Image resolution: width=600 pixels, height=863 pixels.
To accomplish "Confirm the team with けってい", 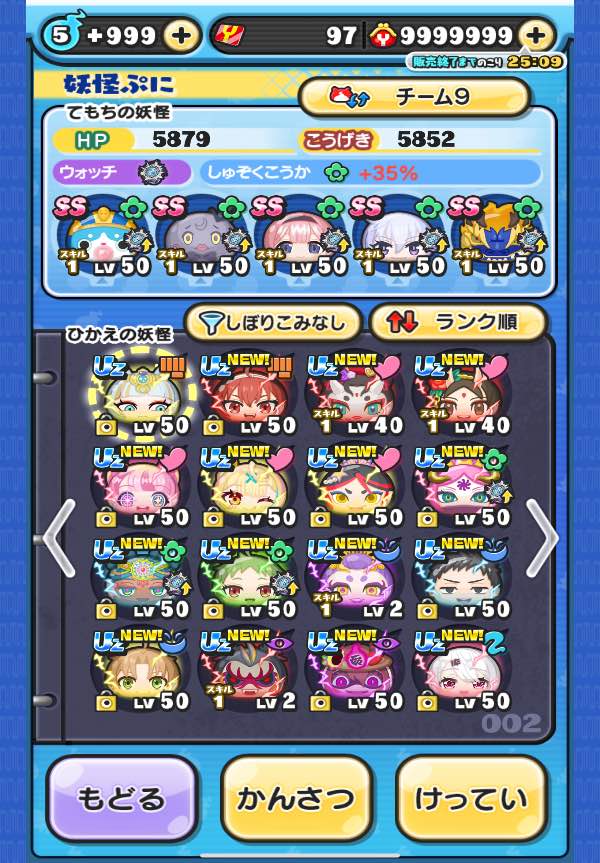I will point(471,798).
